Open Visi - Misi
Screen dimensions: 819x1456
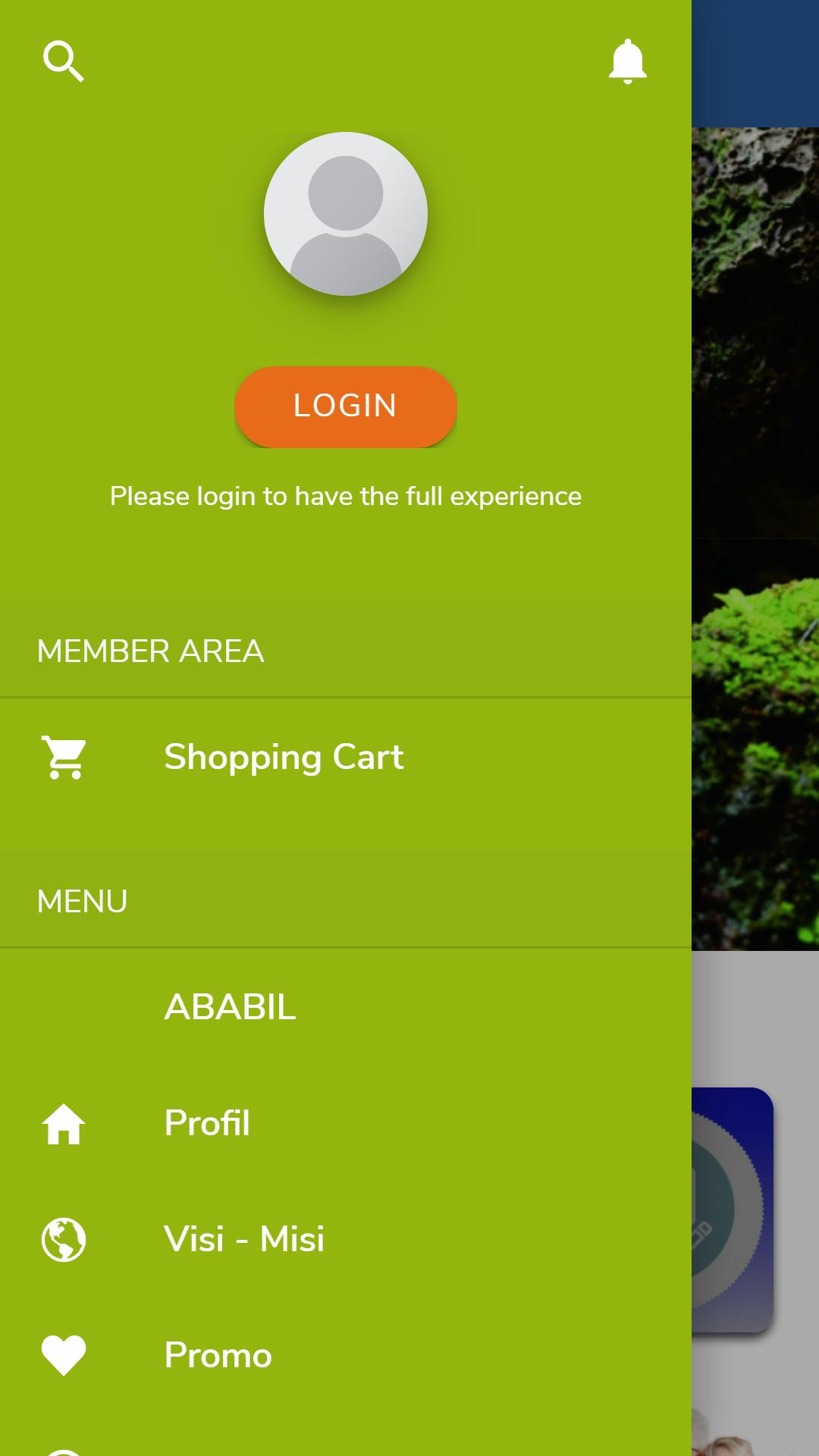[346, 1239]
